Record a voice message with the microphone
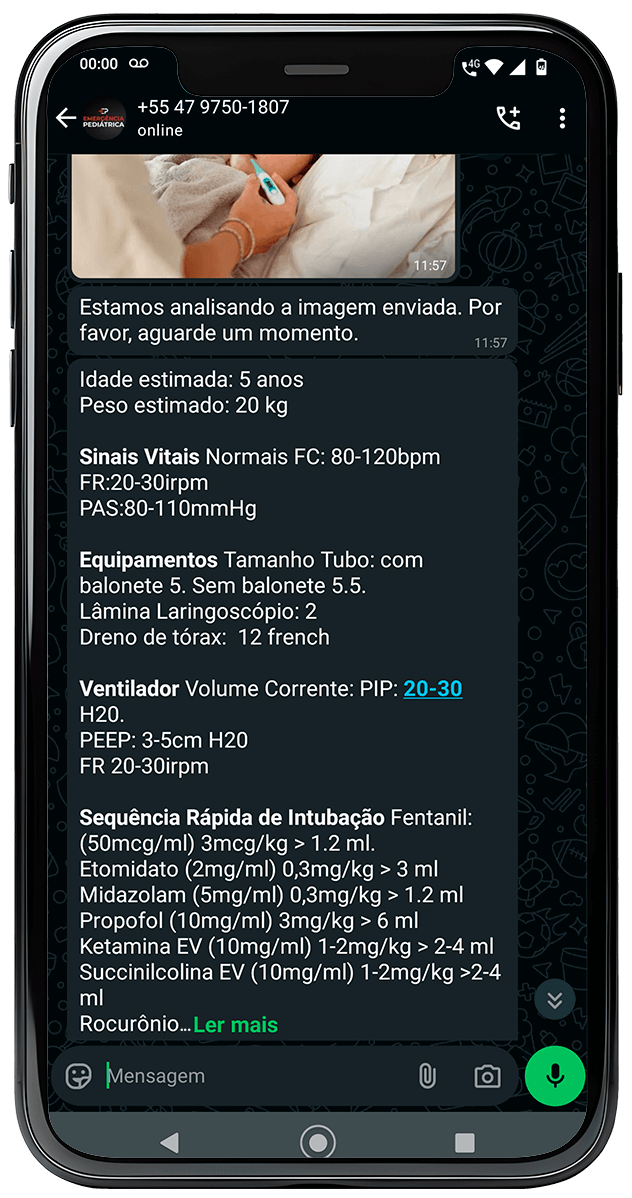Screen dimensions: 632x1198 point(554,1076)
